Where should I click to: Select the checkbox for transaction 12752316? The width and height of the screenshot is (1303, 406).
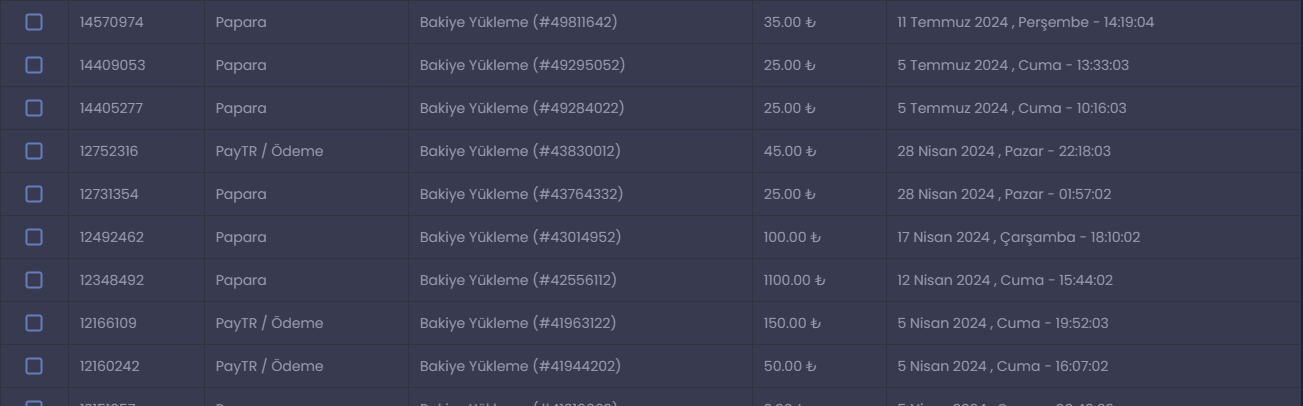pos(34,151)
